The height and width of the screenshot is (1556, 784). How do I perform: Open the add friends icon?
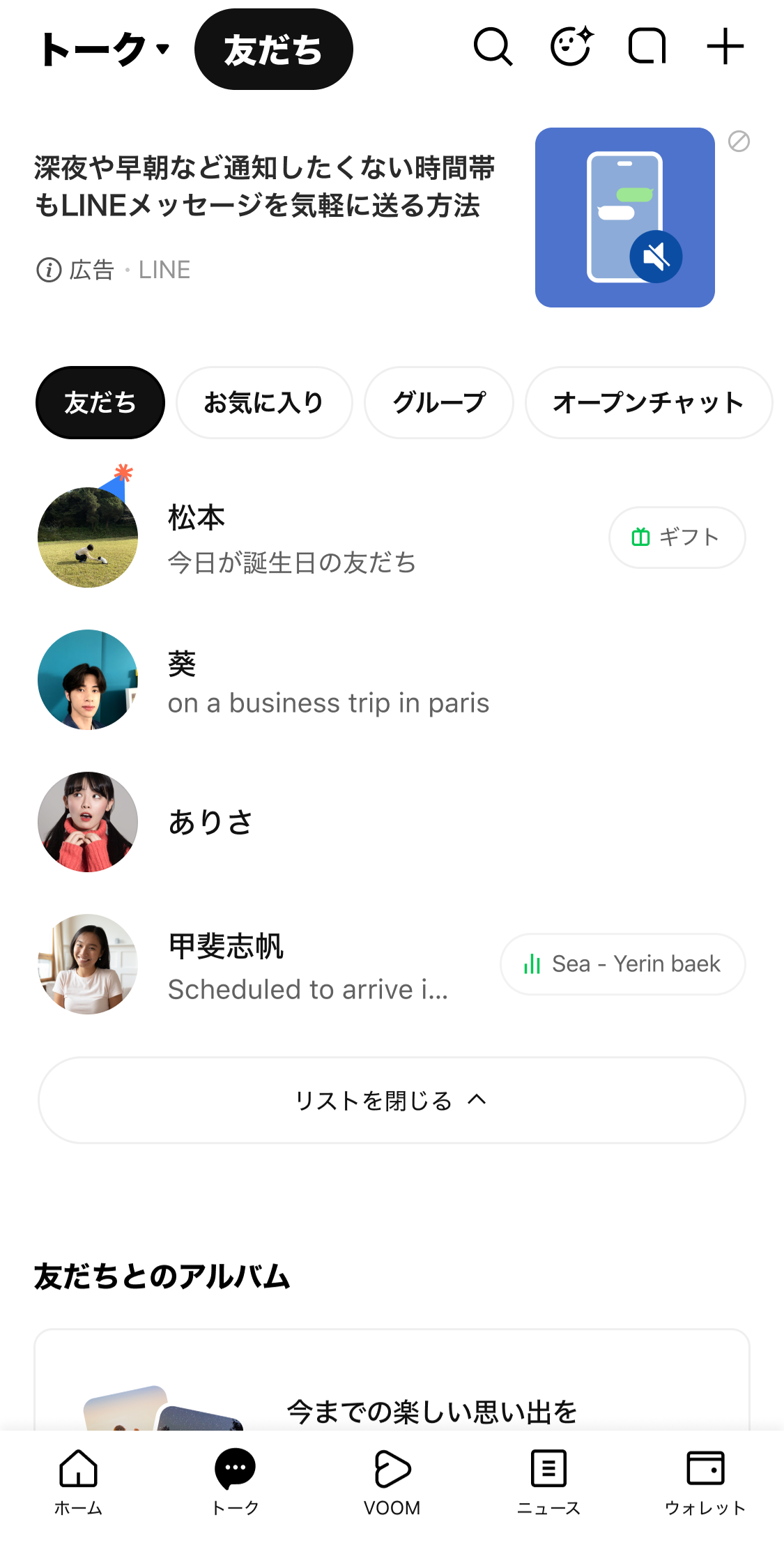click(x=570, y=47)
